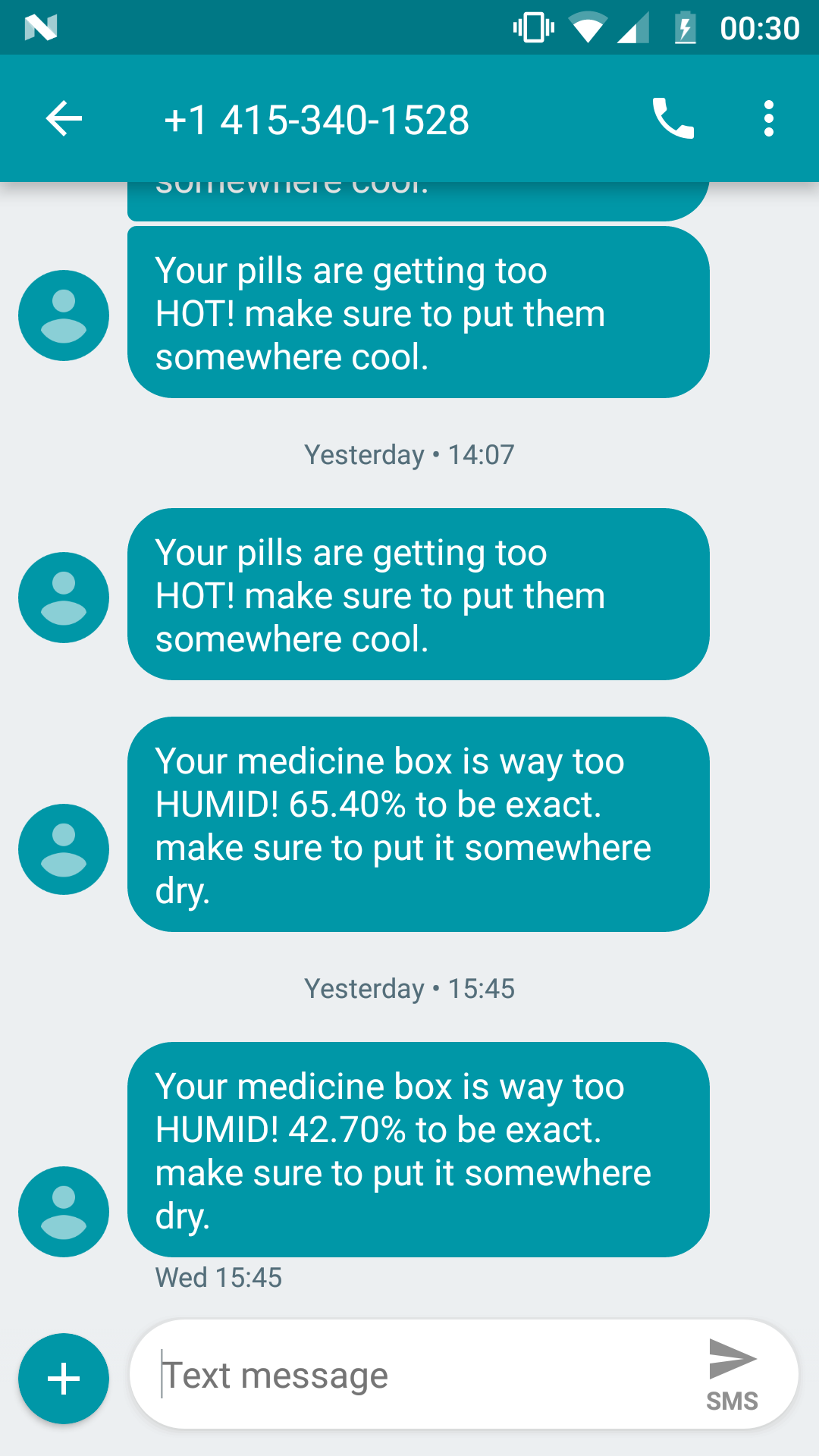Image resolution: width=819 pixels, height=1456 pixels.
Task: Tap the vibrate mode status icon
Action: (x=532, y=28)
